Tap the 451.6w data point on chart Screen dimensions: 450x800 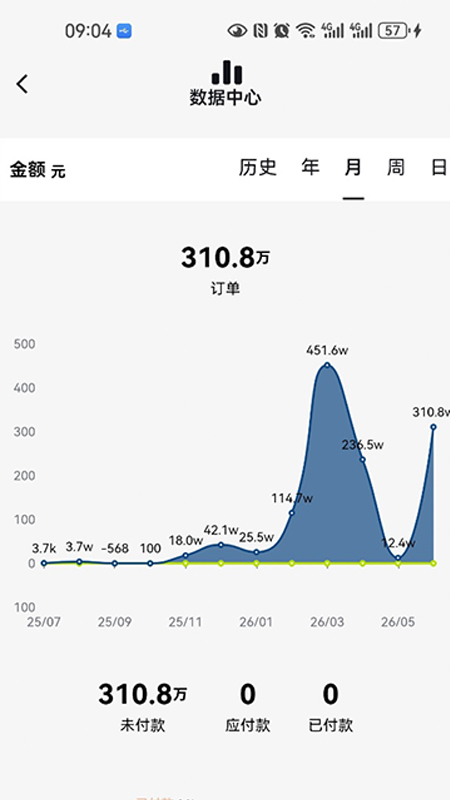click(328, 365)
